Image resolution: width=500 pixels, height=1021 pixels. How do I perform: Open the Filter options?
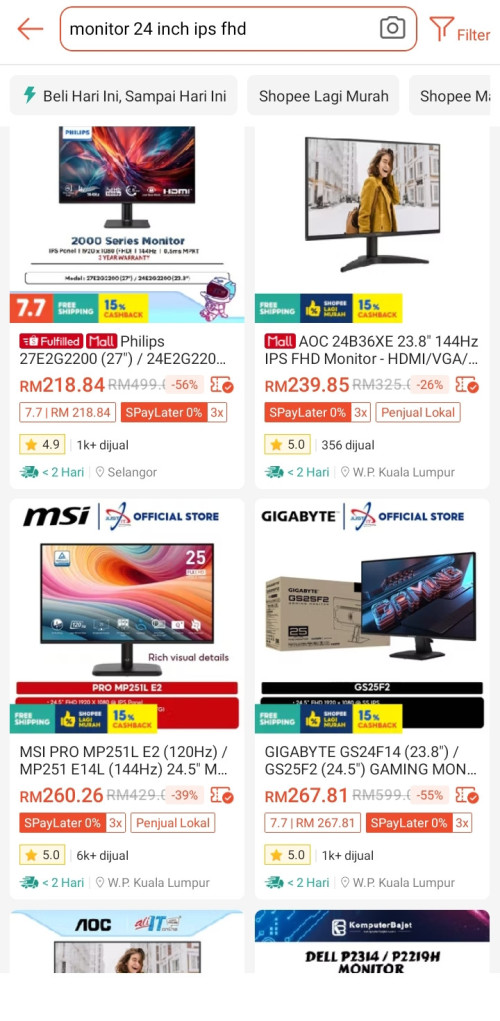pos(460,30)
